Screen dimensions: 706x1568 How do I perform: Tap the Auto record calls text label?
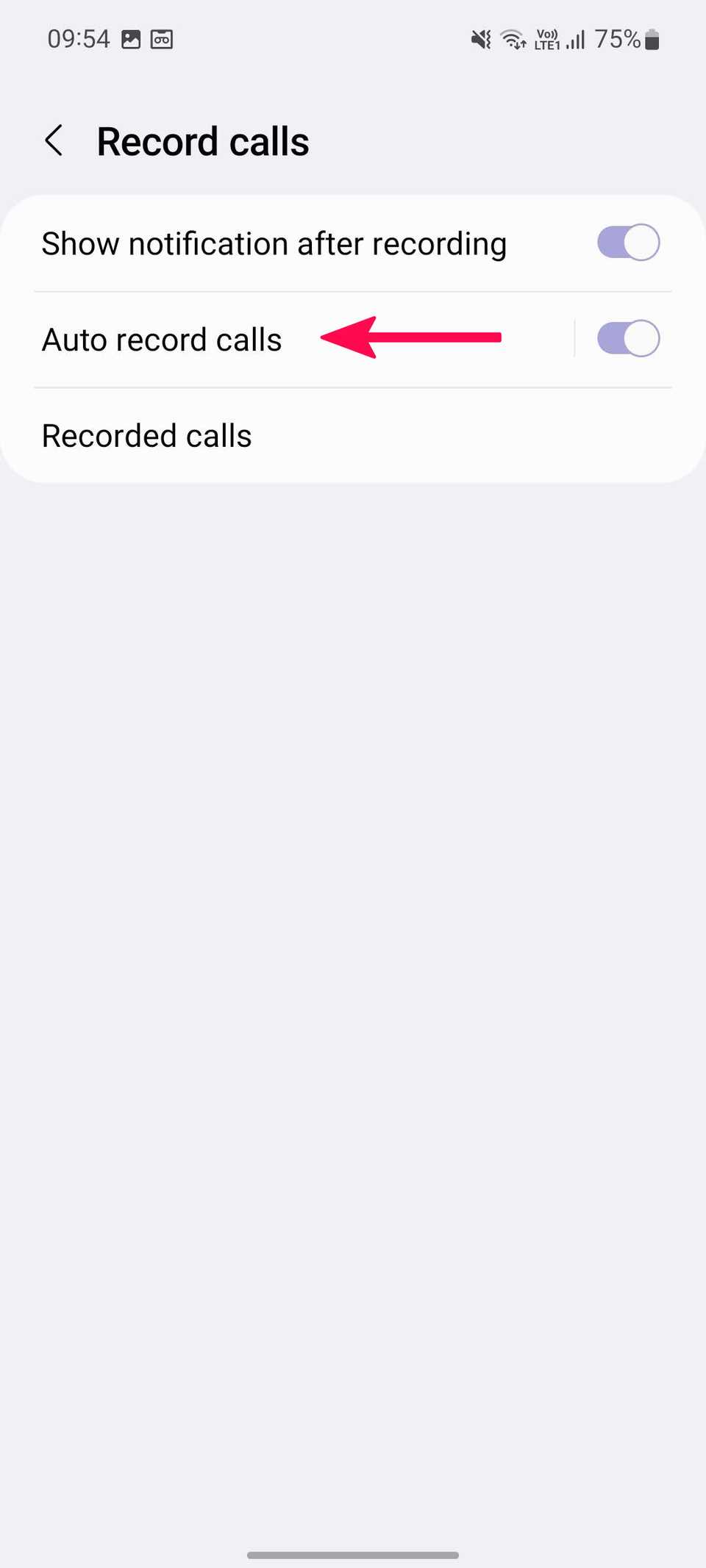point(162,339)
